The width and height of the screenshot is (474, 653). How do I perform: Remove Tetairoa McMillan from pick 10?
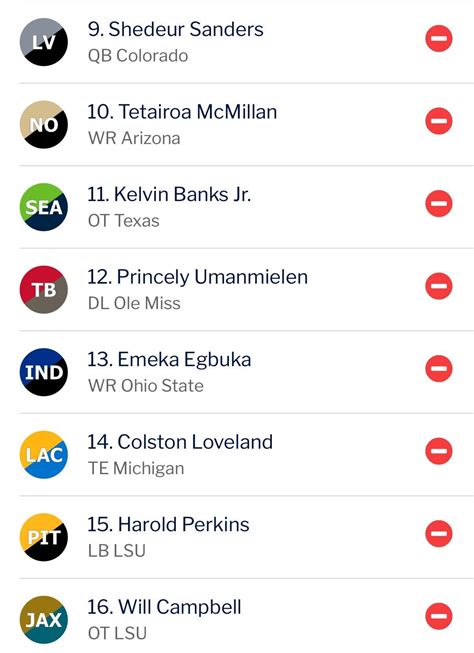[439, 121]
